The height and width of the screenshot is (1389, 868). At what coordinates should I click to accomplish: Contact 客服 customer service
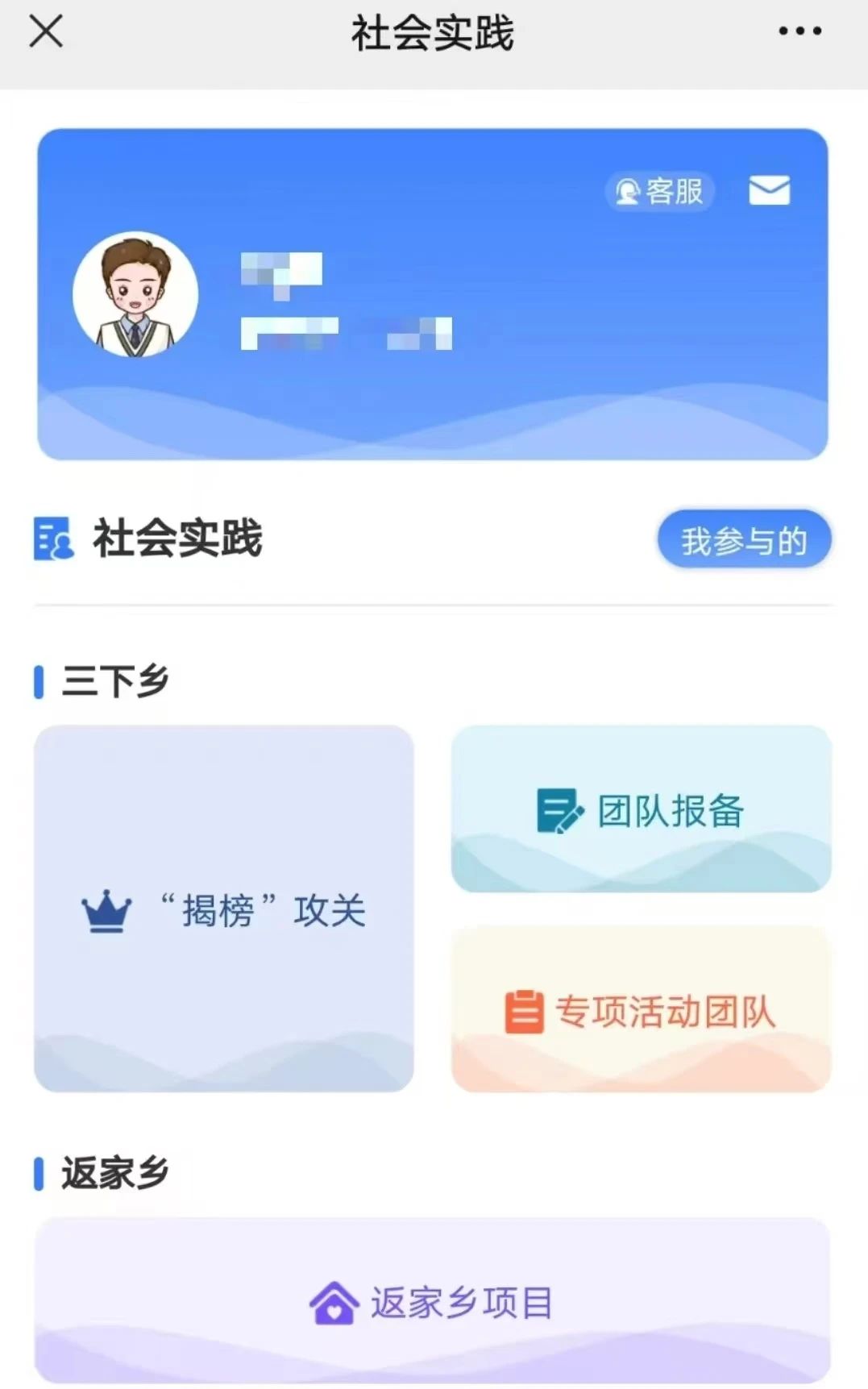[x=660, y=192]
